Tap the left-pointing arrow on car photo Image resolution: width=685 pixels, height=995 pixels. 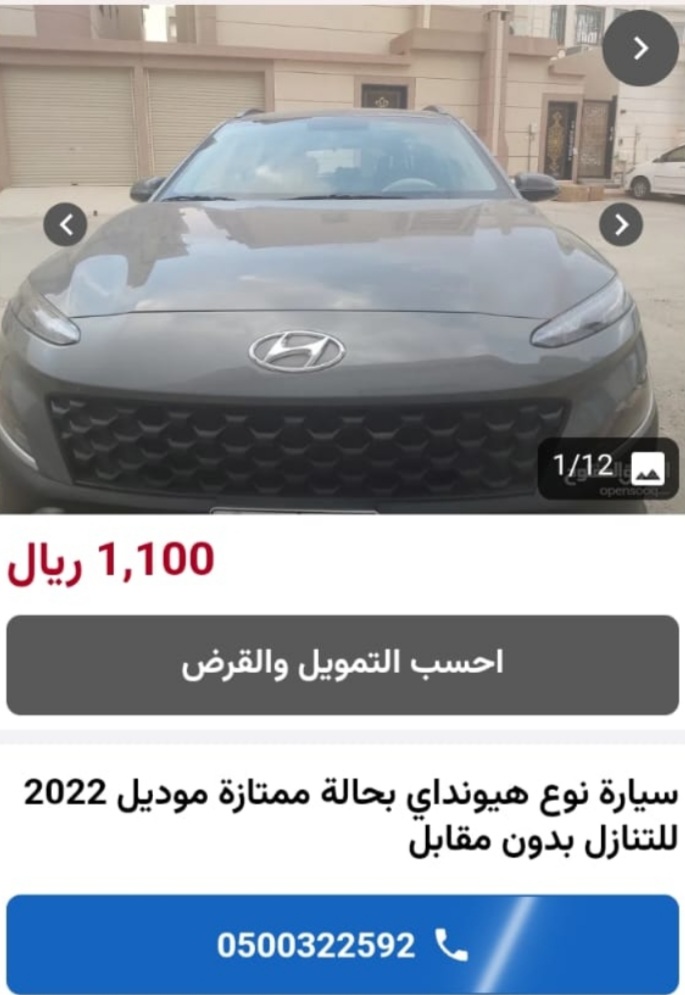click(x=65, y=225)
